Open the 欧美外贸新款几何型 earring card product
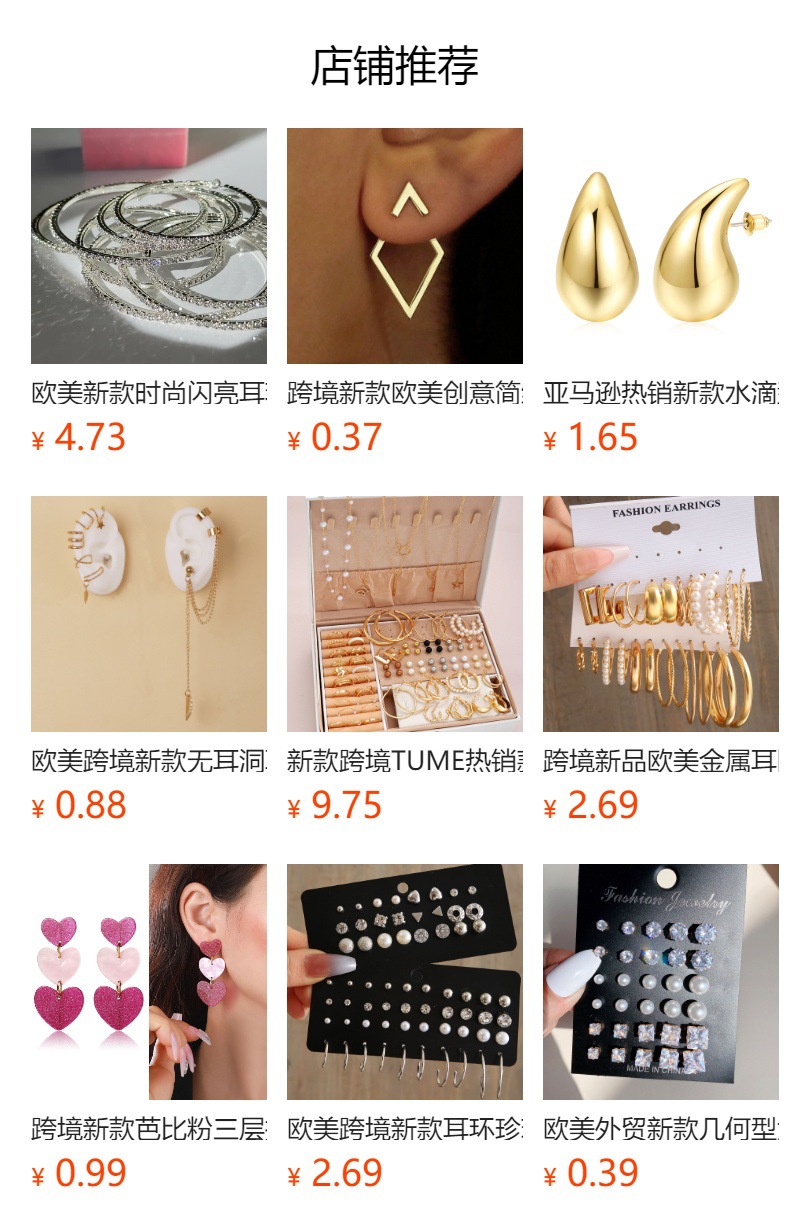 (661, 982)
